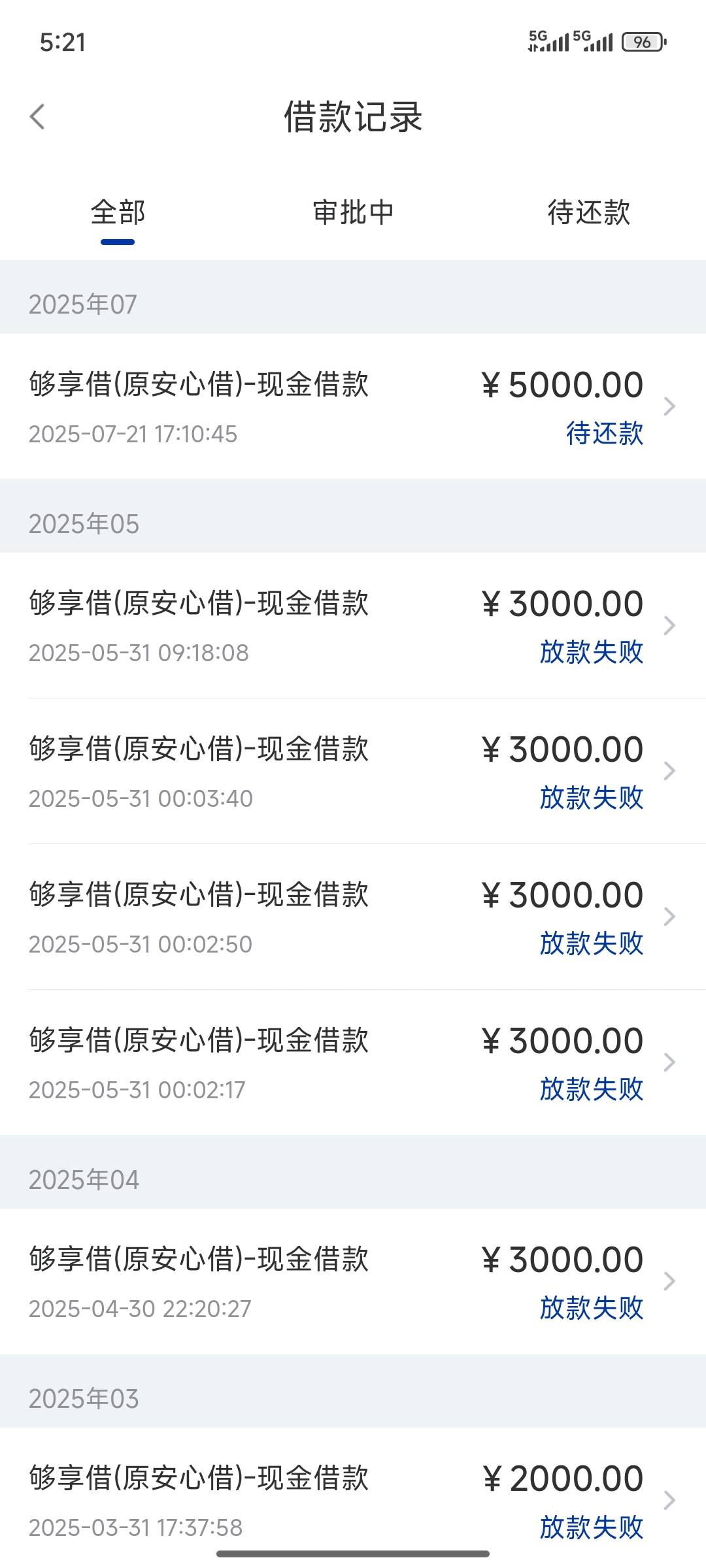
Task: Open the loan record dated 2025-05-31 09:18:08
Action: pos(353,625)
